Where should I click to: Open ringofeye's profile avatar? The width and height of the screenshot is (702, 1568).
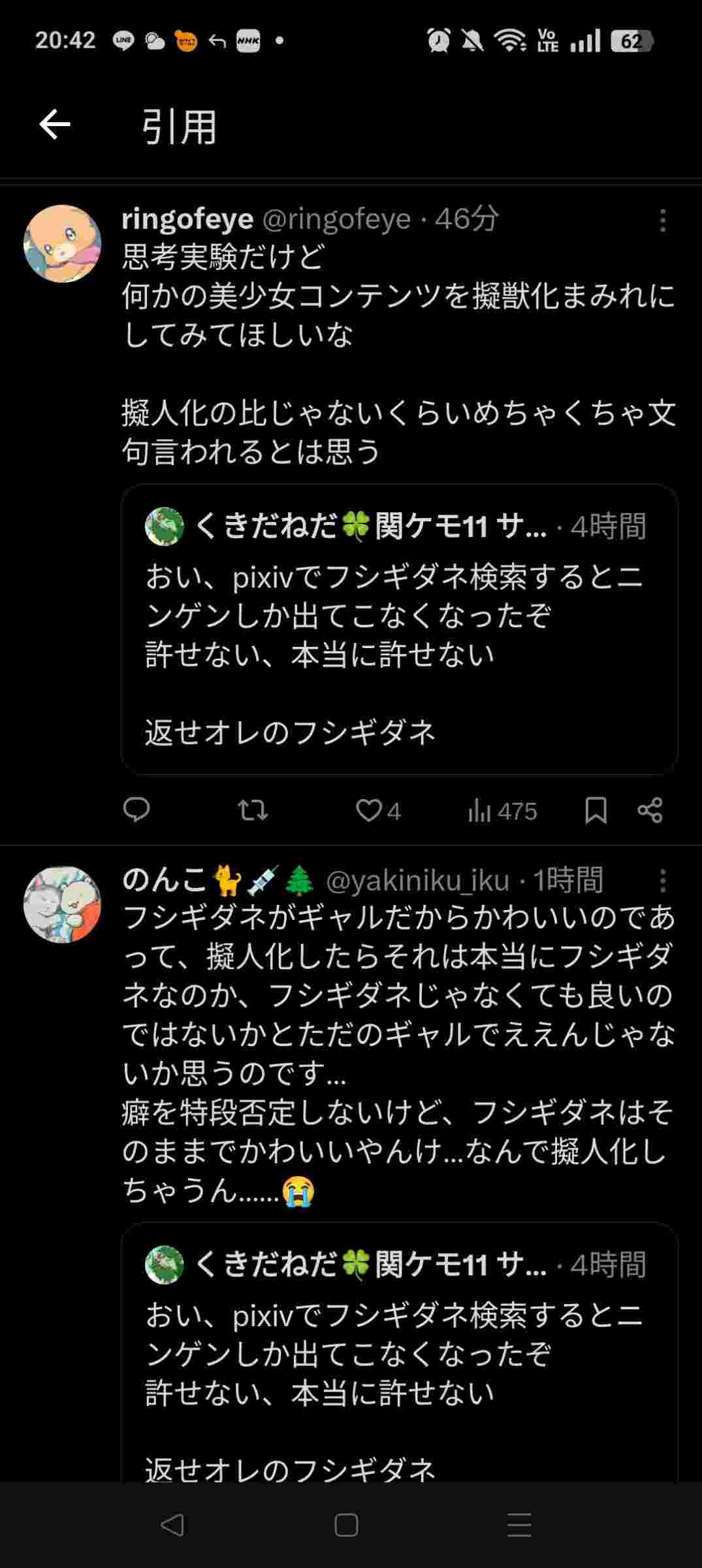coord(63,244)
